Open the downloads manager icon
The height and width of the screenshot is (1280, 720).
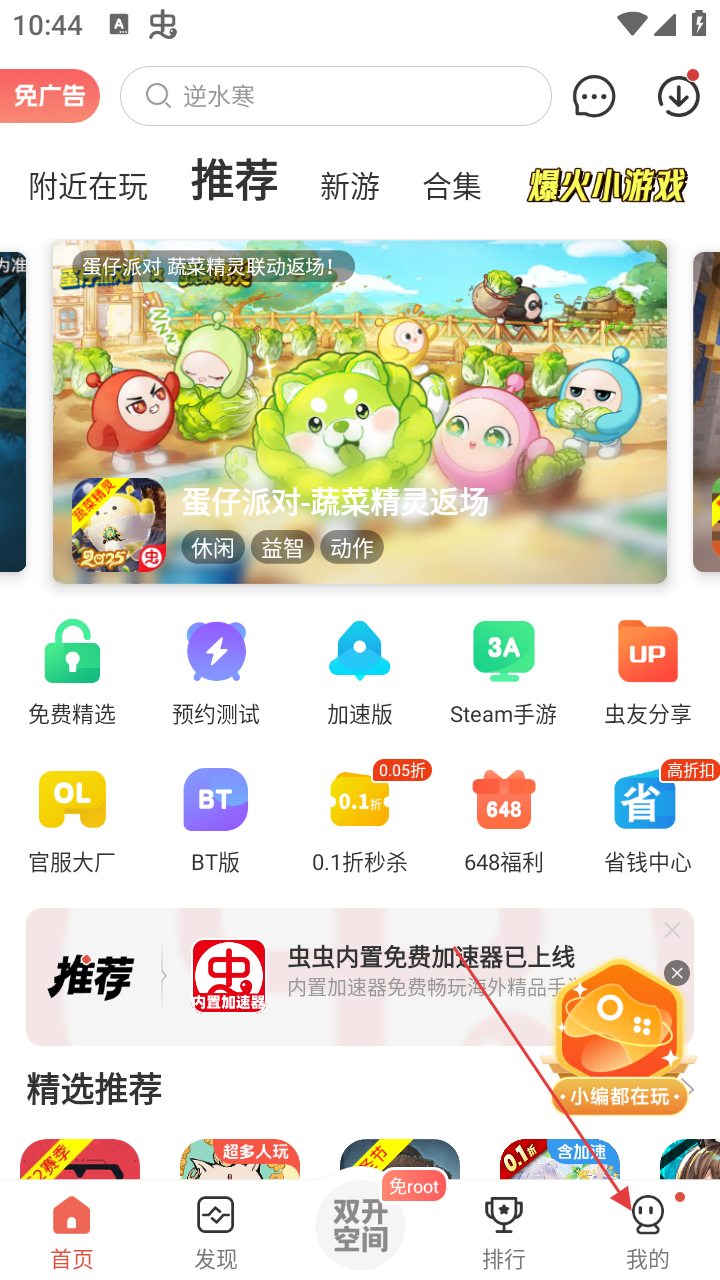pyautogui.click(x=678, y=96)
